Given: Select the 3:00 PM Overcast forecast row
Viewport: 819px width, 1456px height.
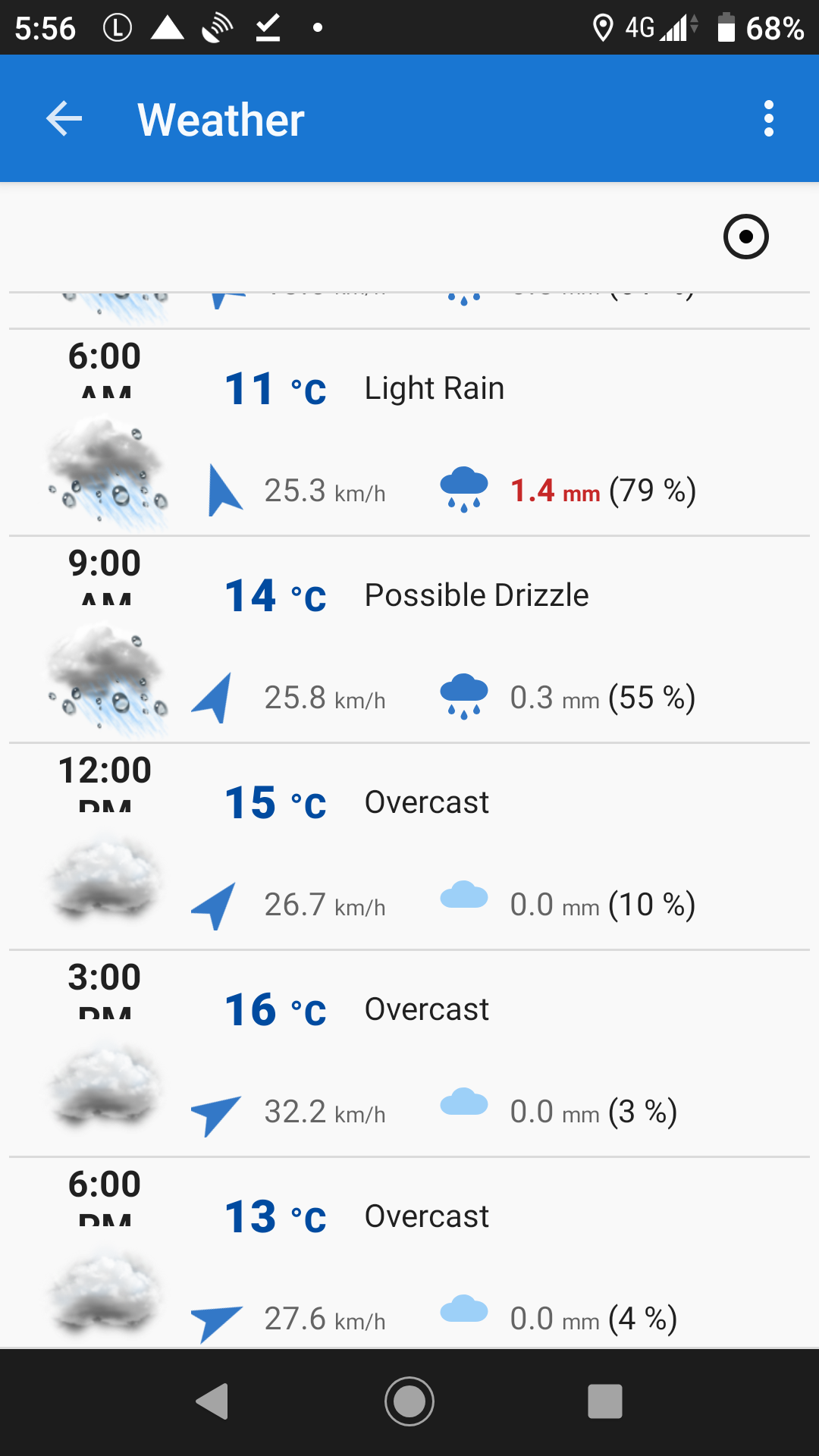Looking at the screenshot, I should pos(409,1055).
